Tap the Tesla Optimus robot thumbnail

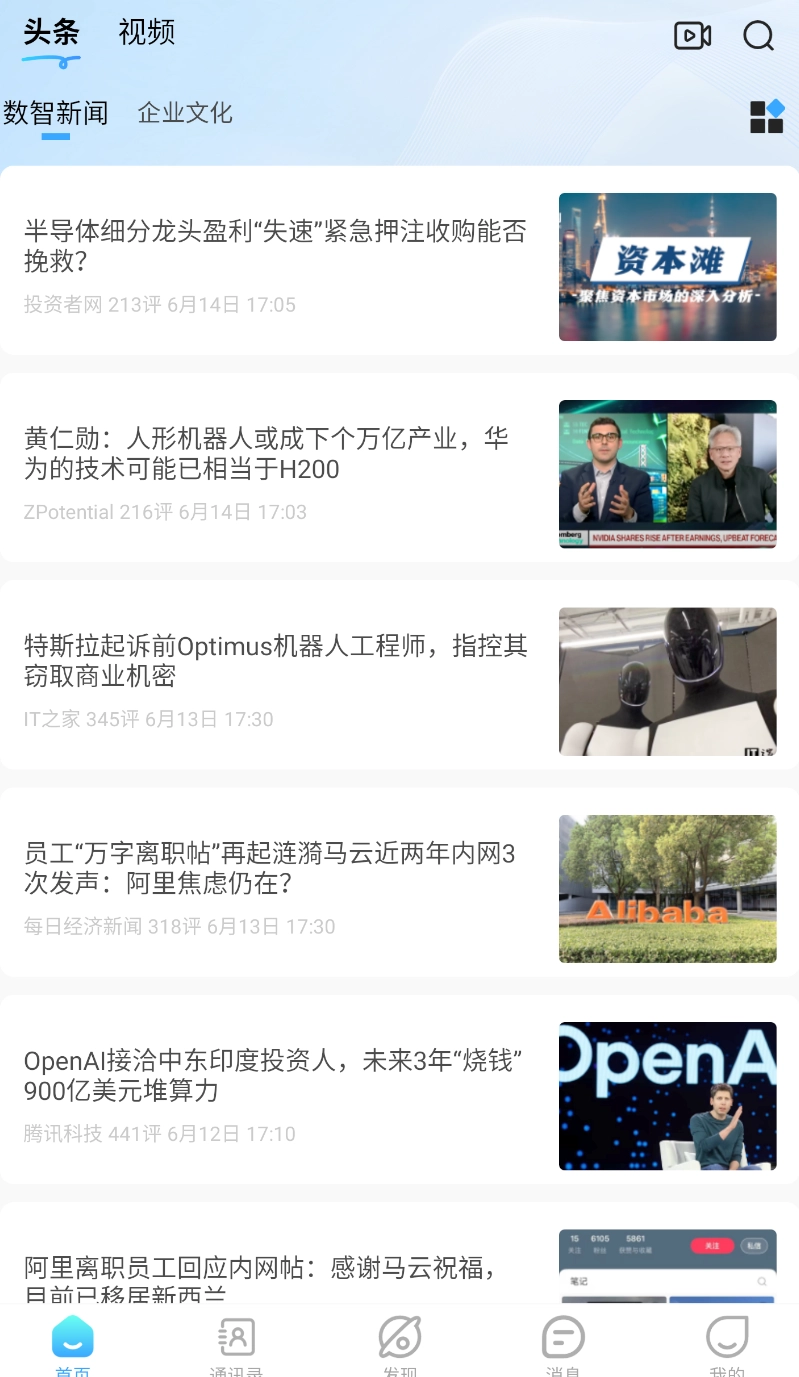(667, 681)
